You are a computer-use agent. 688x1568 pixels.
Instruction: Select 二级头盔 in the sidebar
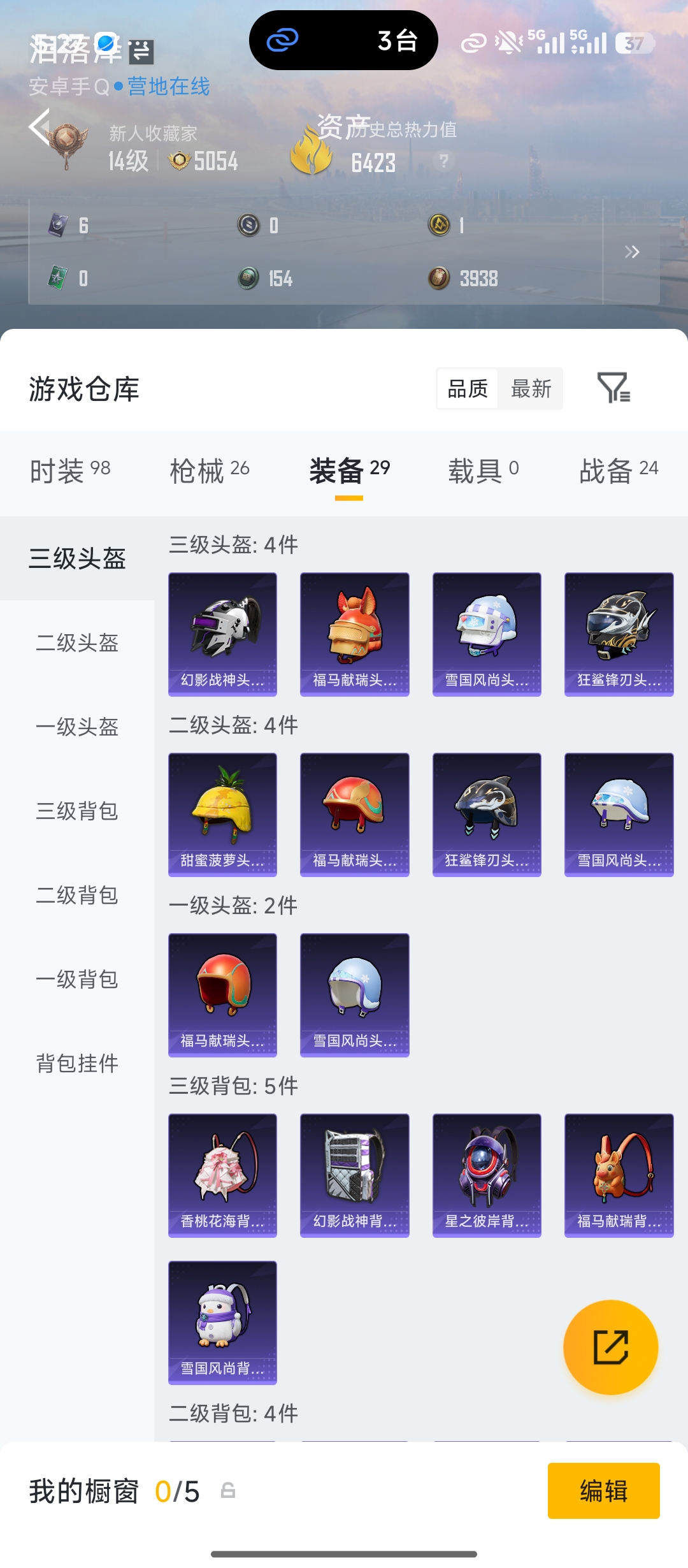pyautogui.click(x=76, y=644)
